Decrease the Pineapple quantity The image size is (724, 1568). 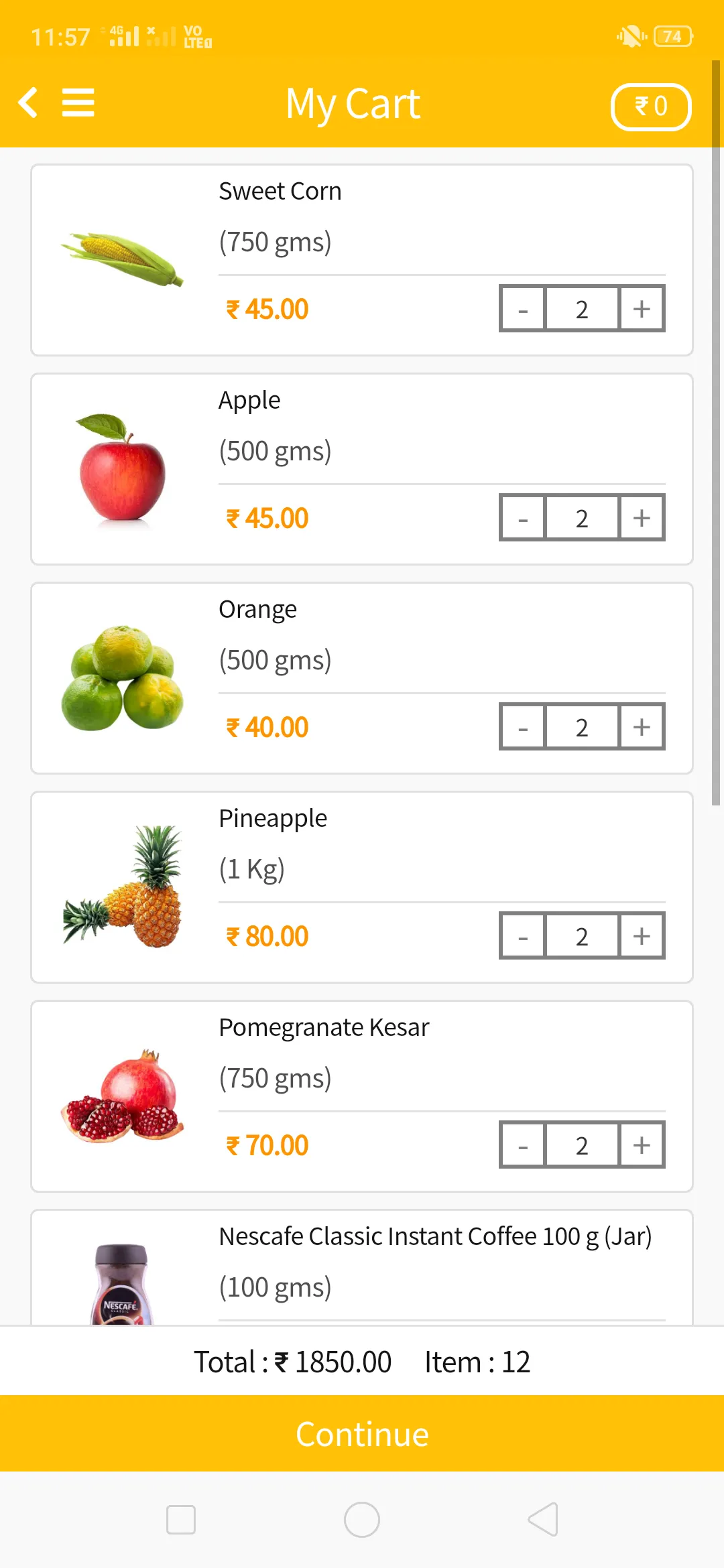pyautogui.click(x=524, y=935)
